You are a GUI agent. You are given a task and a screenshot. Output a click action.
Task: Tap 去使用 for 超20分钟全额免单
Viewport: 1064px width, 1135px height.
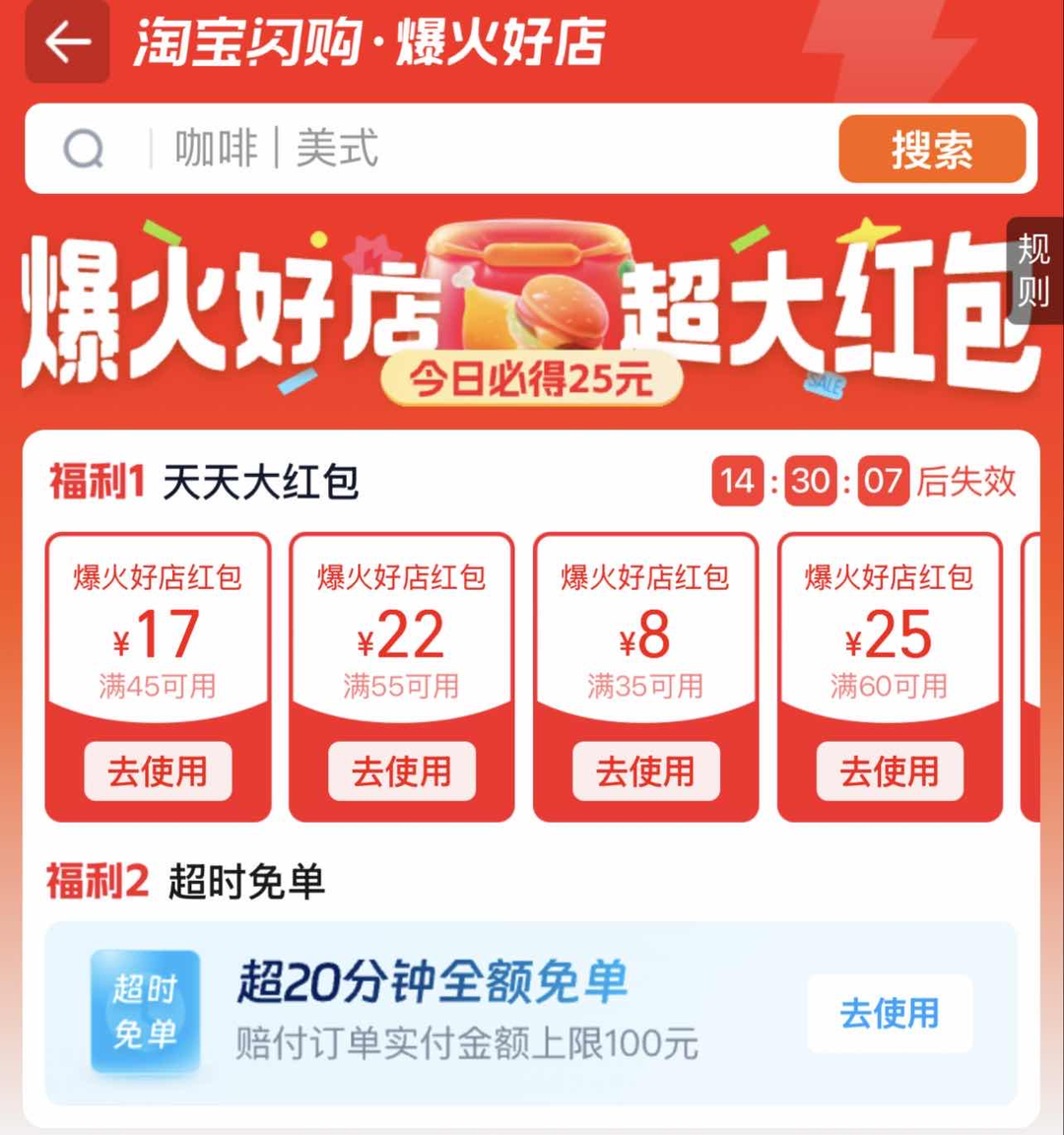click(889, 1013)
